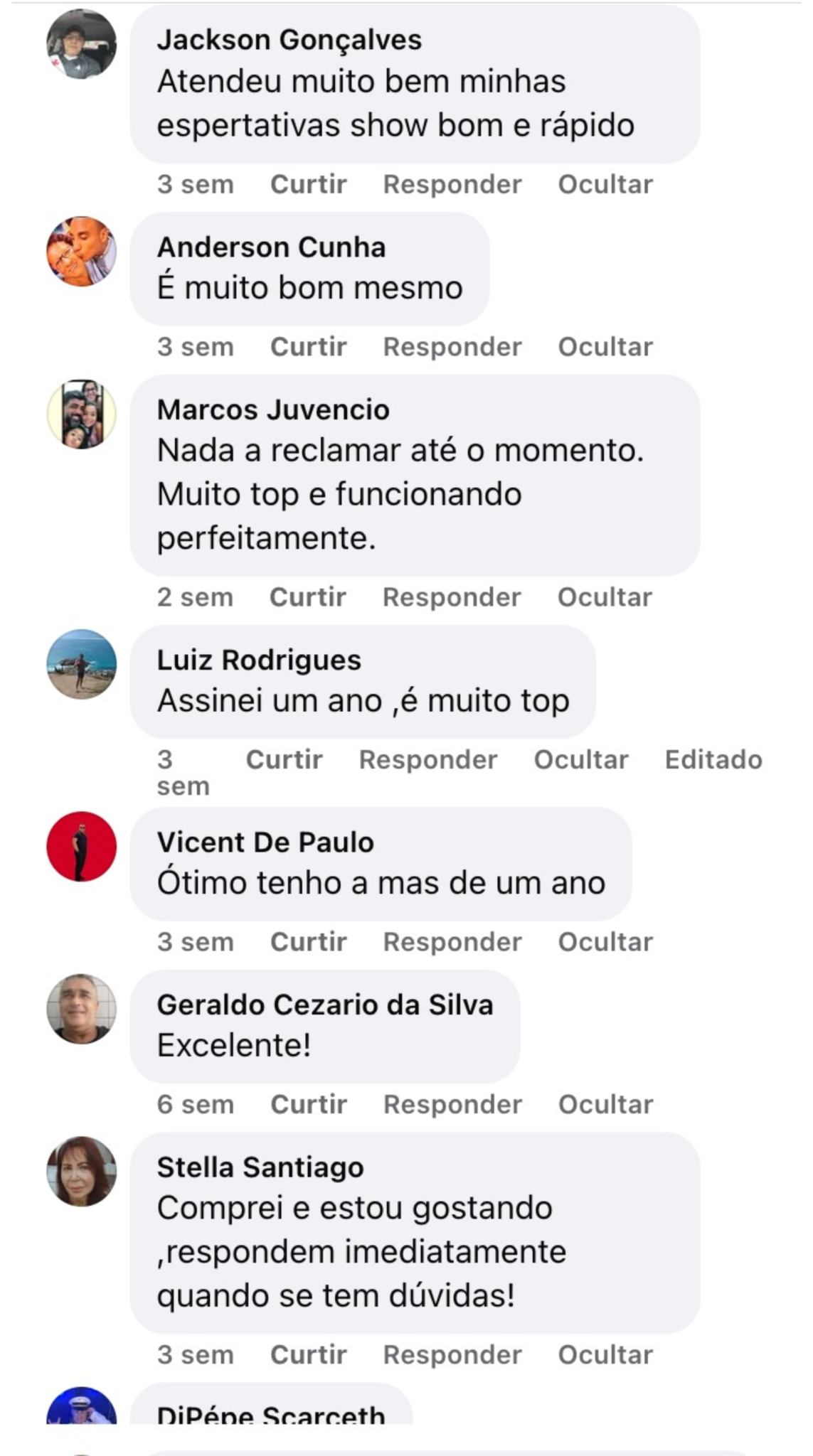This screenshot has height=1456, width=813.
Task: Reply to Marcos Juvencio's comment
Action: [452, 597]
